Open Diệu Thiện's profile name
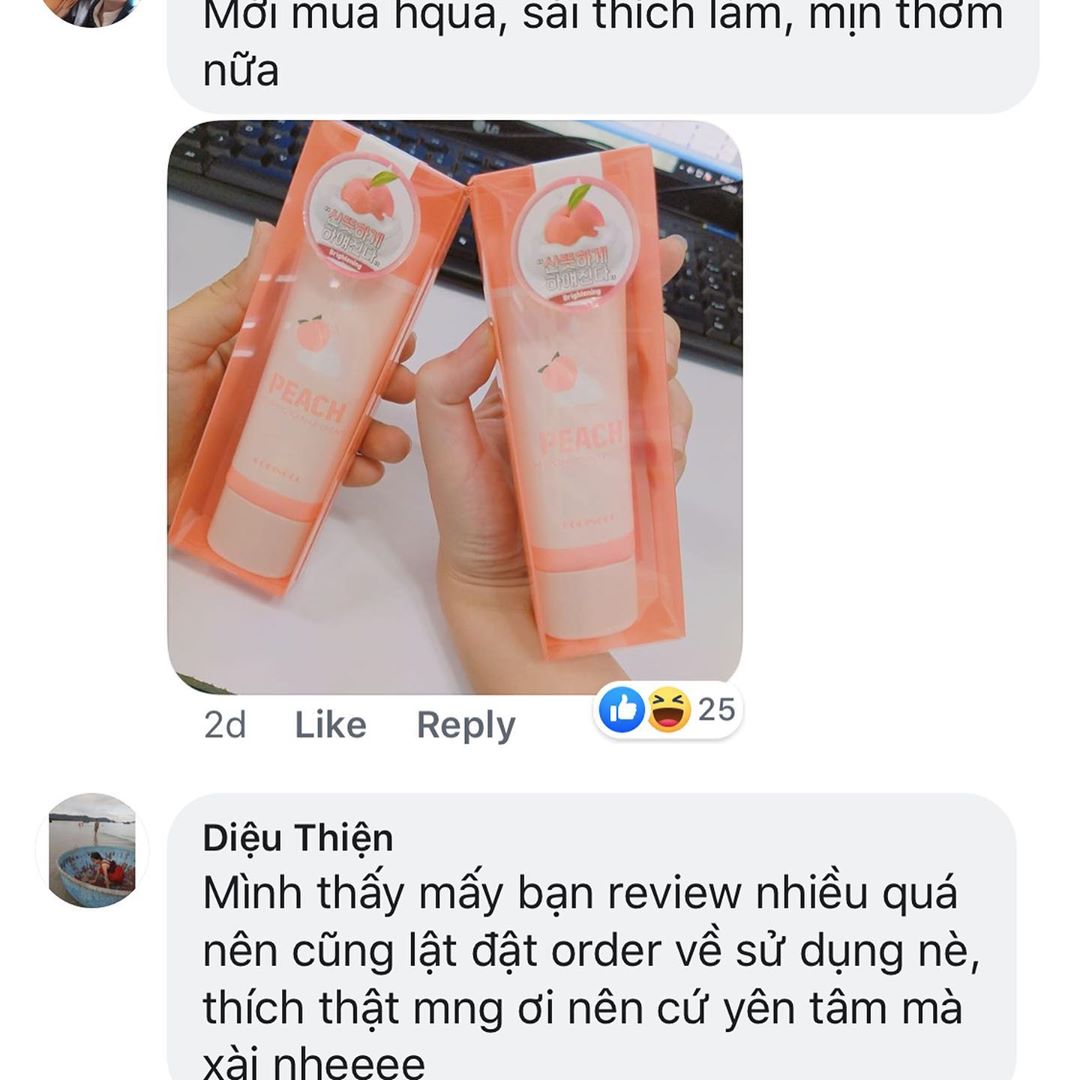This screenshot has width=1080, height=1080. (298, 838)
